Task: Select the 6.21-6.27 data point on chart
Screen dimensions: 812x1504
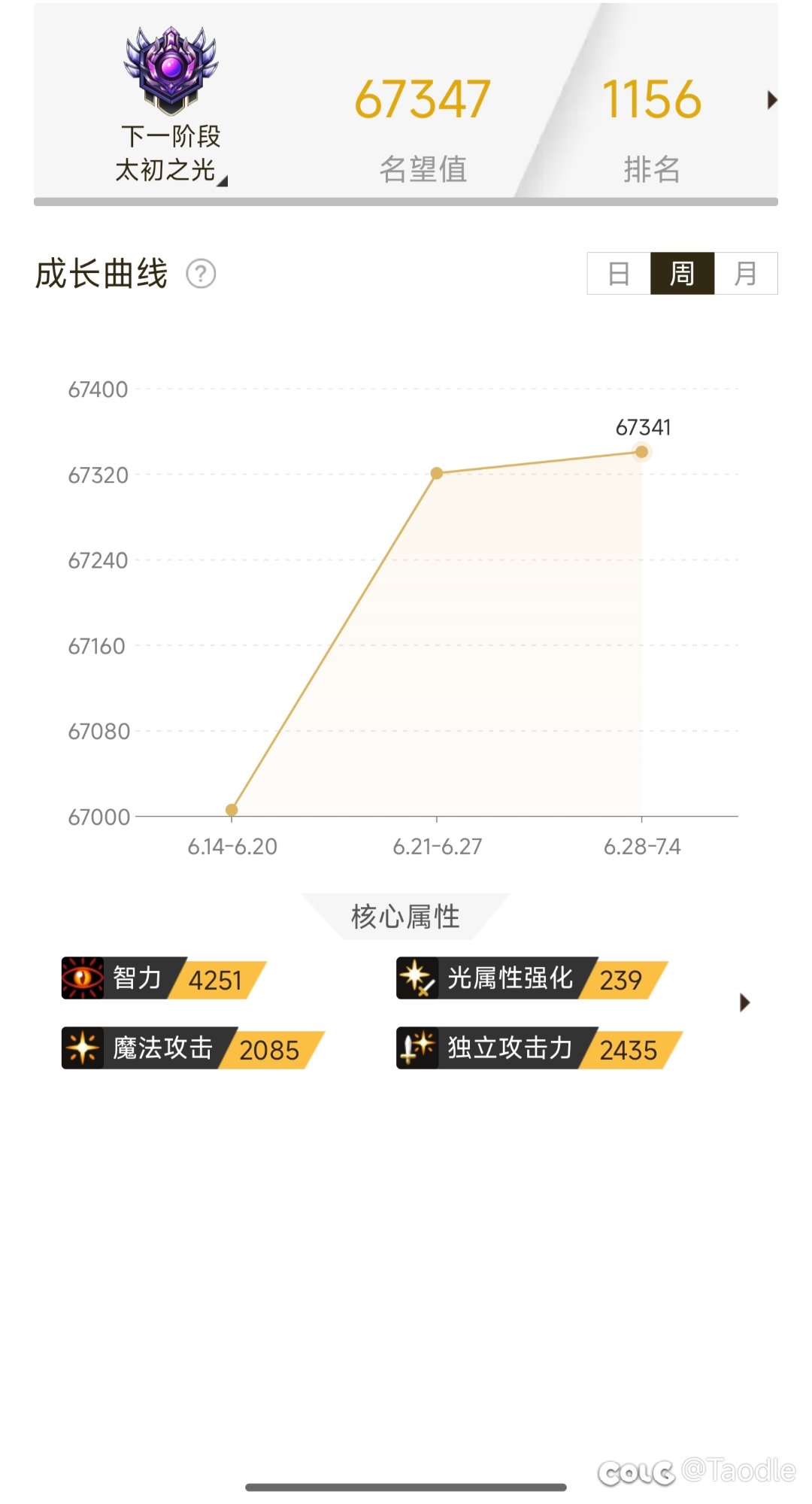Action: click(437, 473)
